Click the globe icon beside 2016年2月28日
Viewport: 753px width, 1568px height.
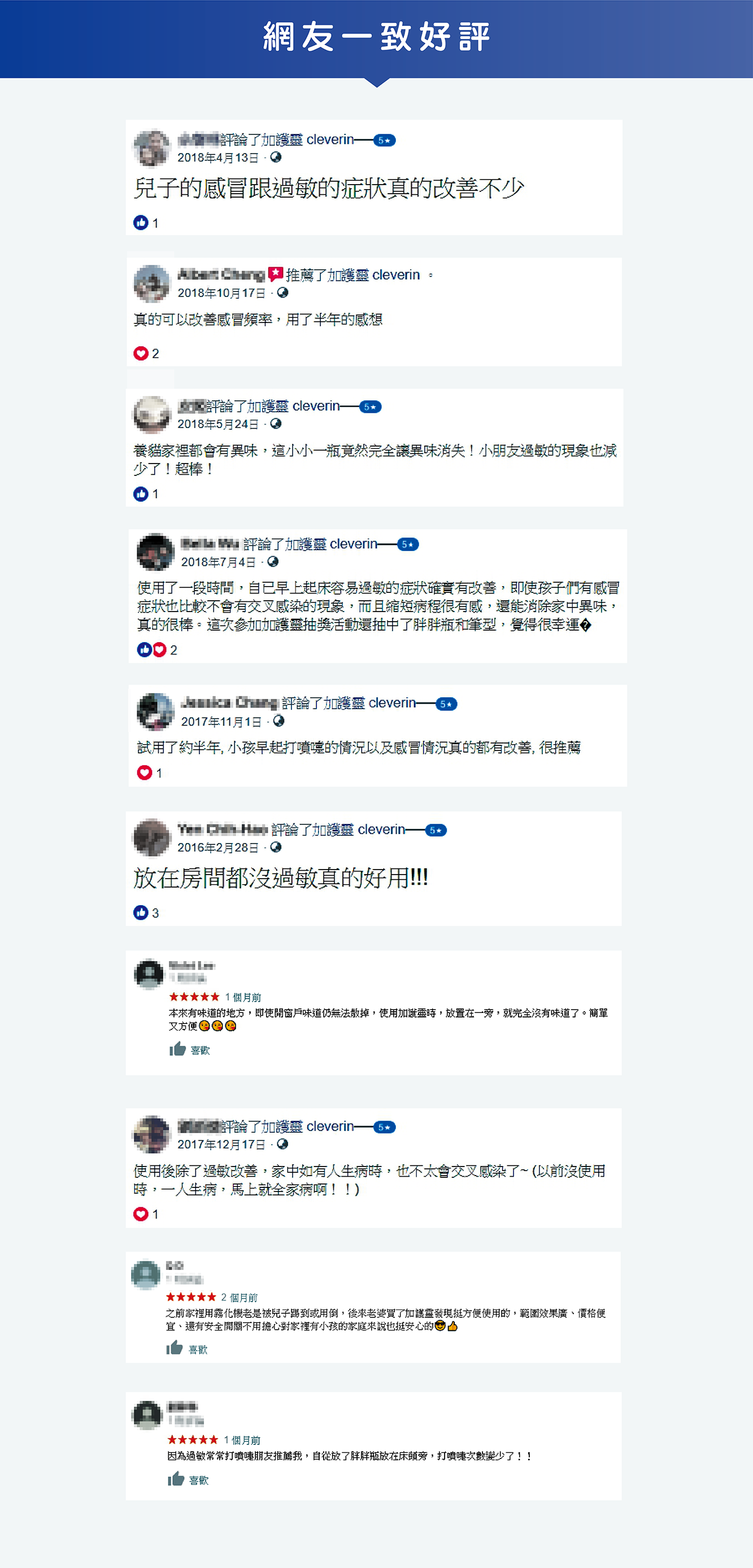pyautogui.click(x=277, y=848)
